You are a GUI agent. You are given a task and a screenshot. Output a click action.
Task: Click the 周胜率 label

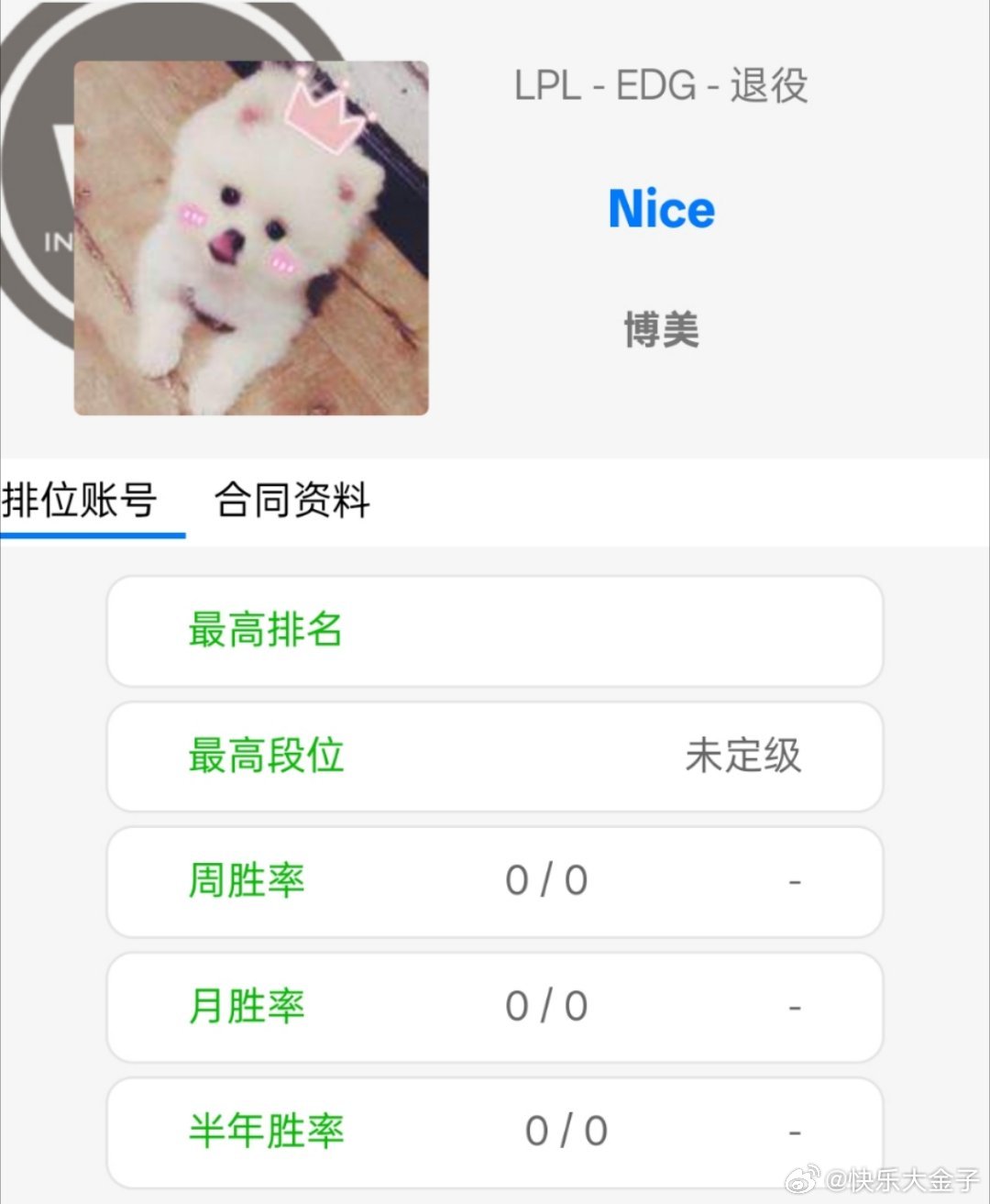[245, 881]
